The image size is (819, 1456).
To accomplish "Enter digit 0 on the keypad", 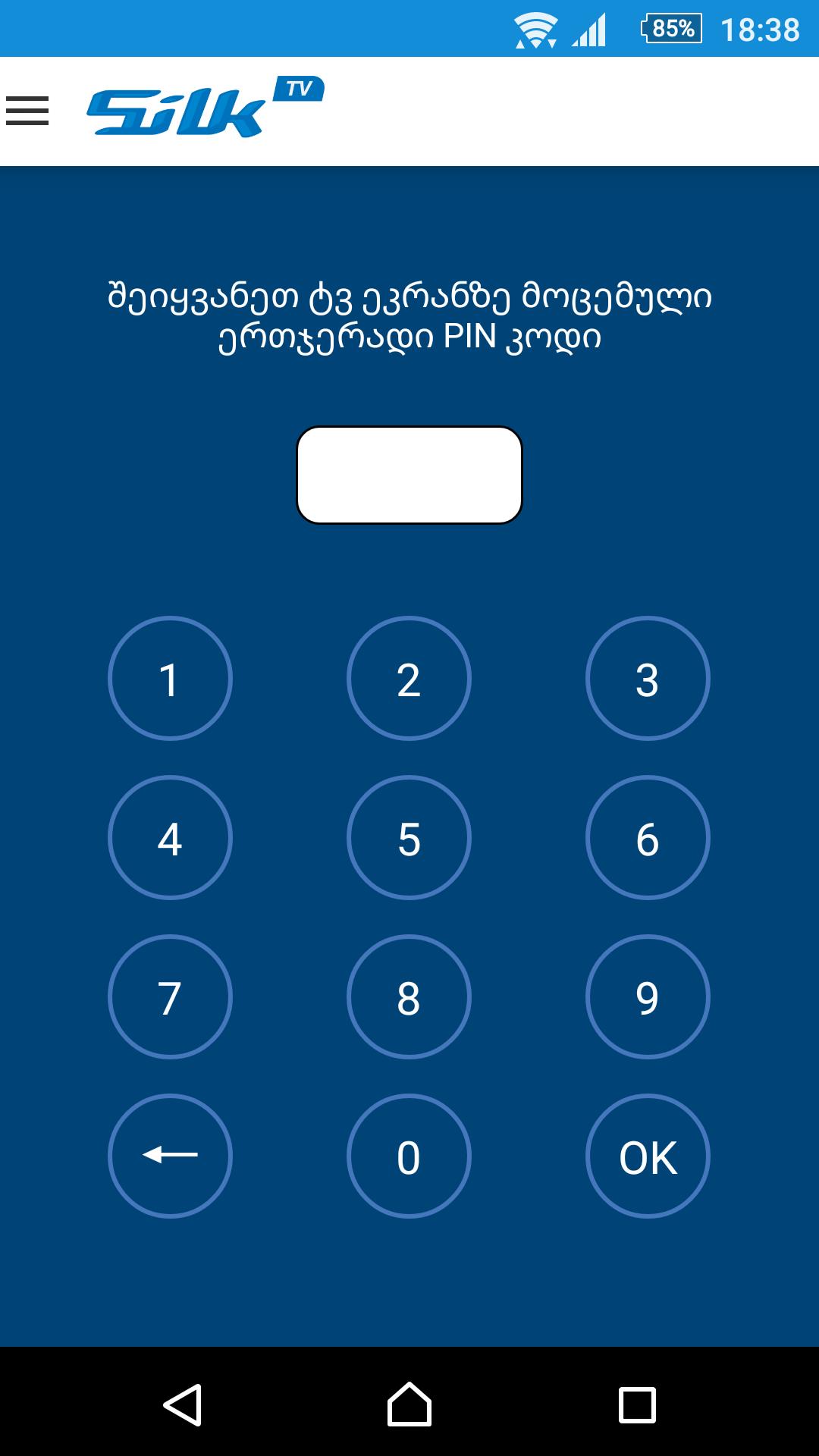I will coord(409,1156).
